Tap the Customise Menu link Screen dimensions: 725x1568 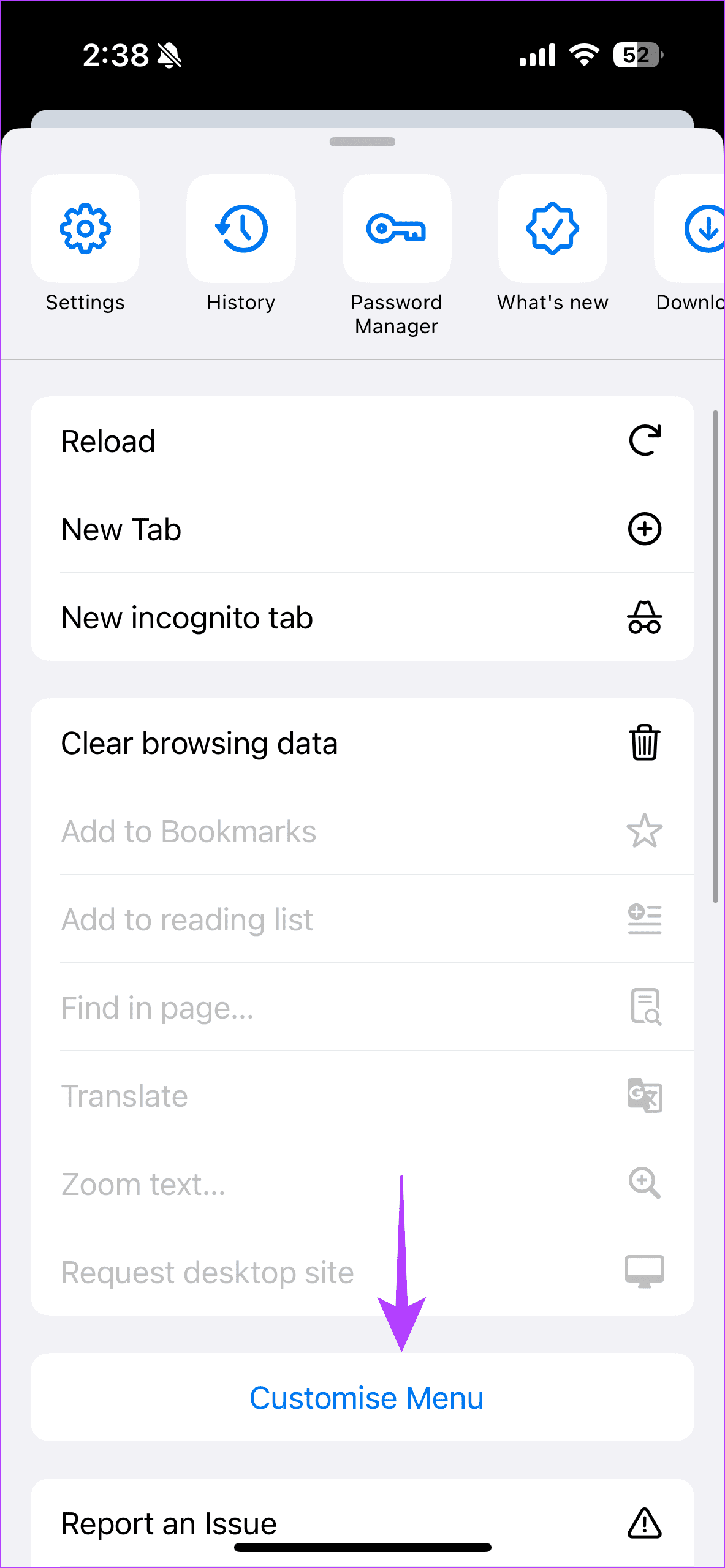click(365, 1398)
